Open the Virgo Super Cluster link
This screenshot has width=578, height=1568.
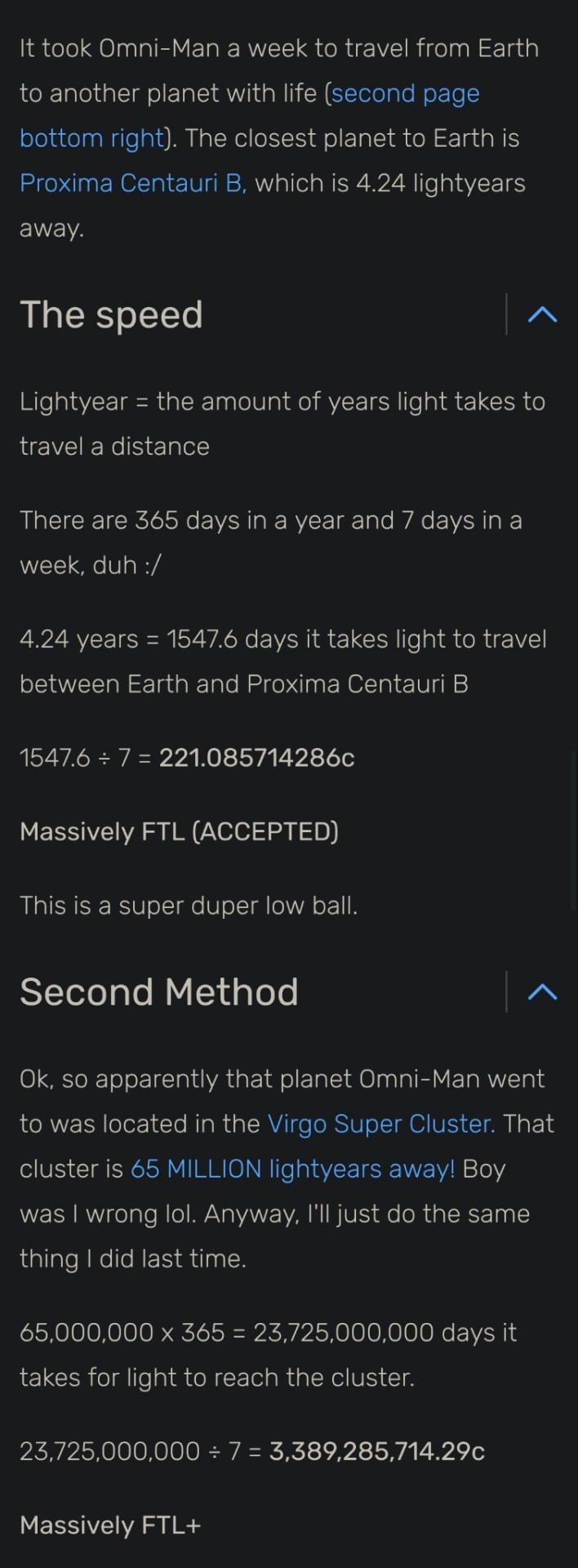pyautogui.click(x=380, y=1124)
